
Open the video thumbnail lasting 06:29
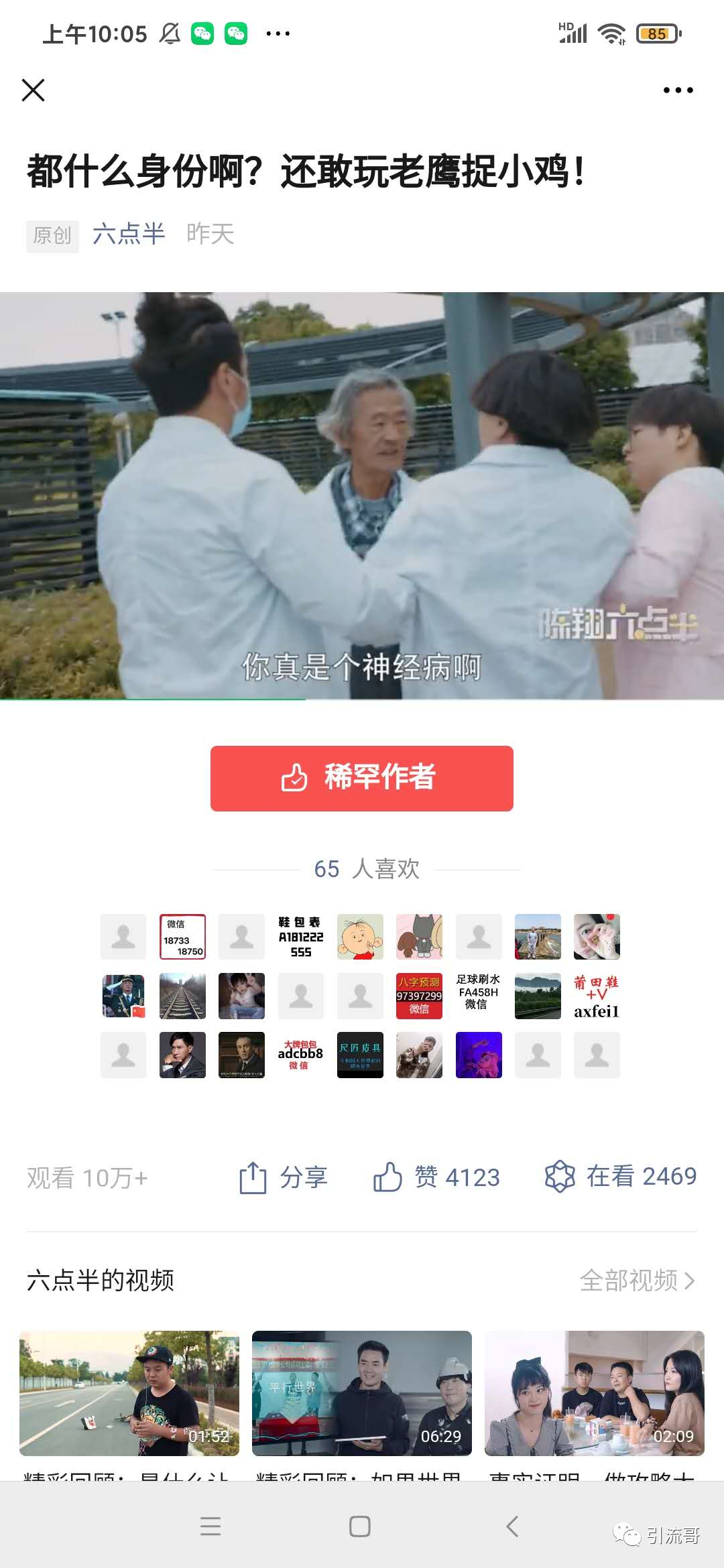coord(362,1393)
